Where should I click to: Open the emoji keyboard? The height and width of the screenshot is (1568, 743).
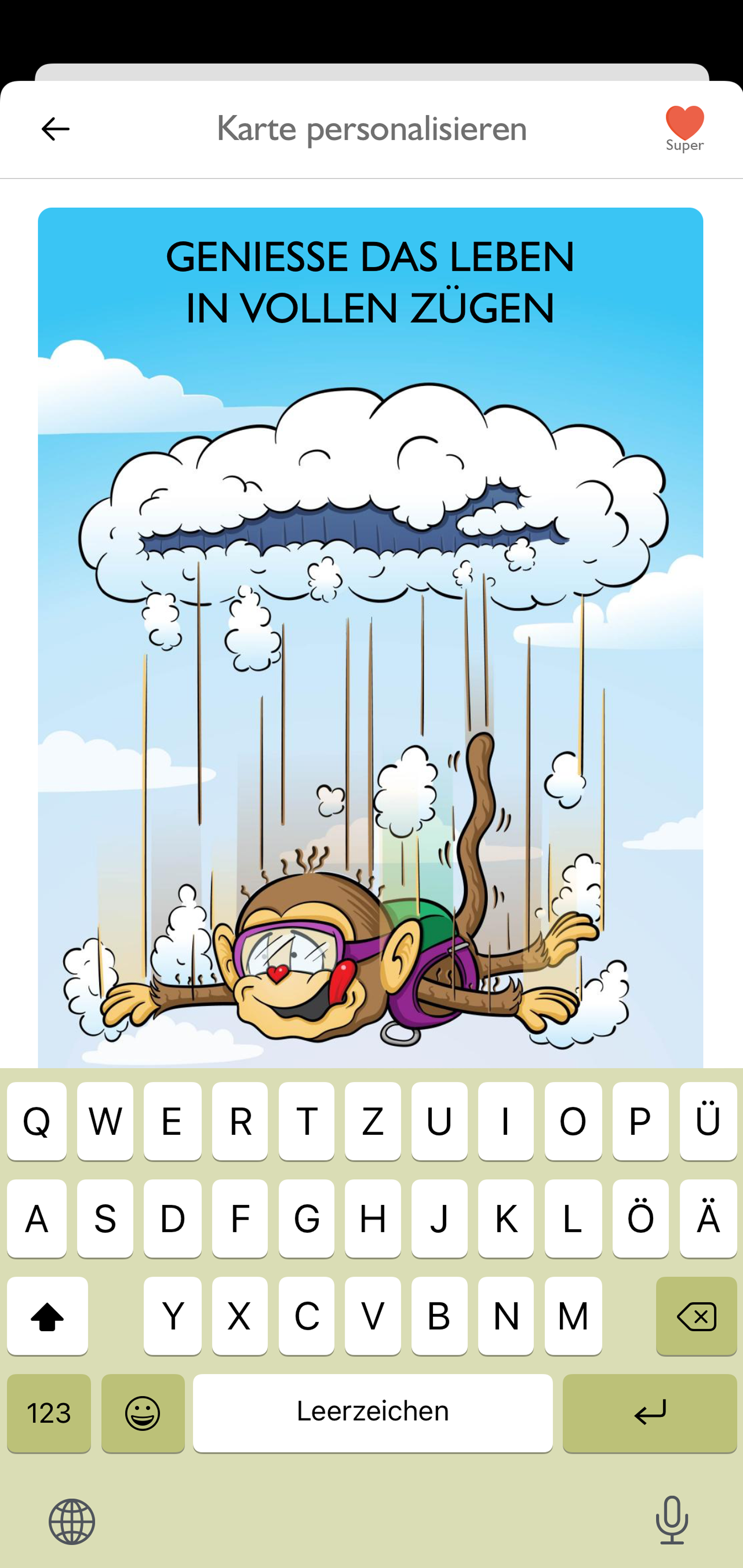(x=142, y=1413)
